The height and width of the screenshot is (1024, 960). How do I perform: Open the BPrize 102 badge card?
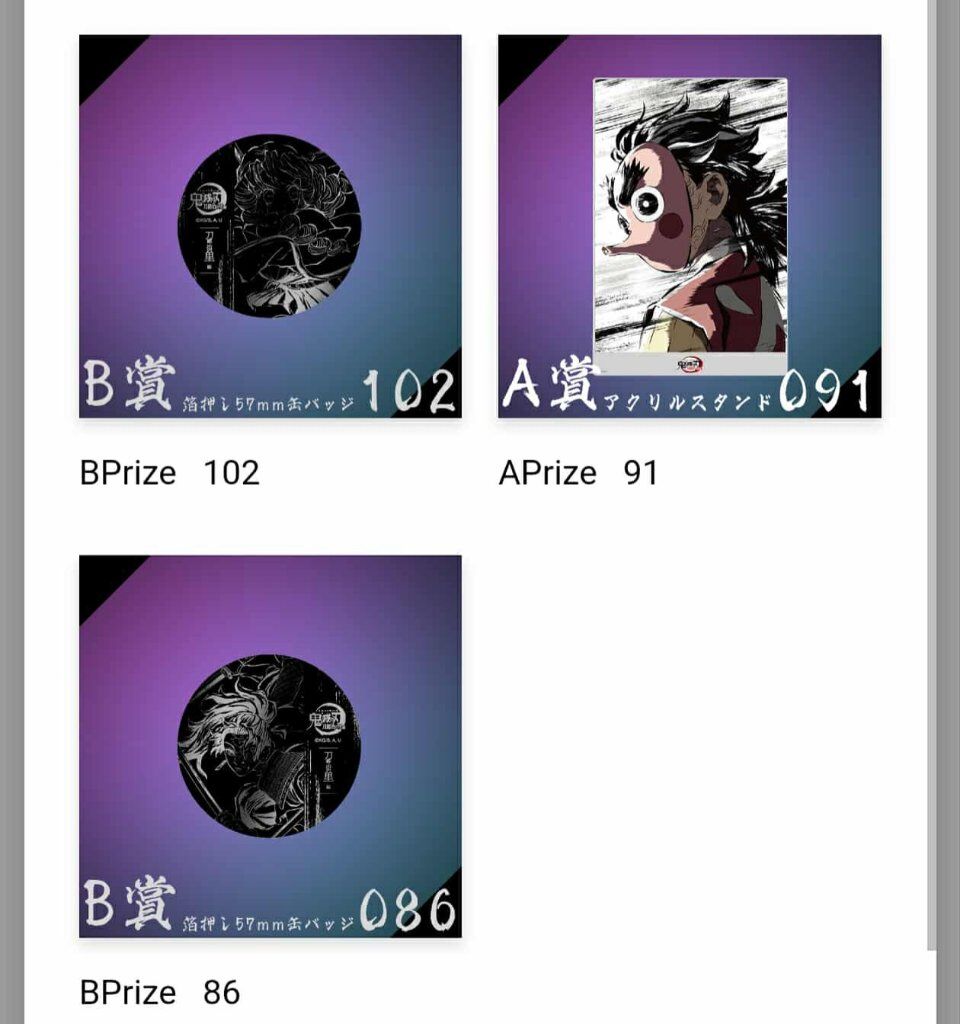[270, 227]
